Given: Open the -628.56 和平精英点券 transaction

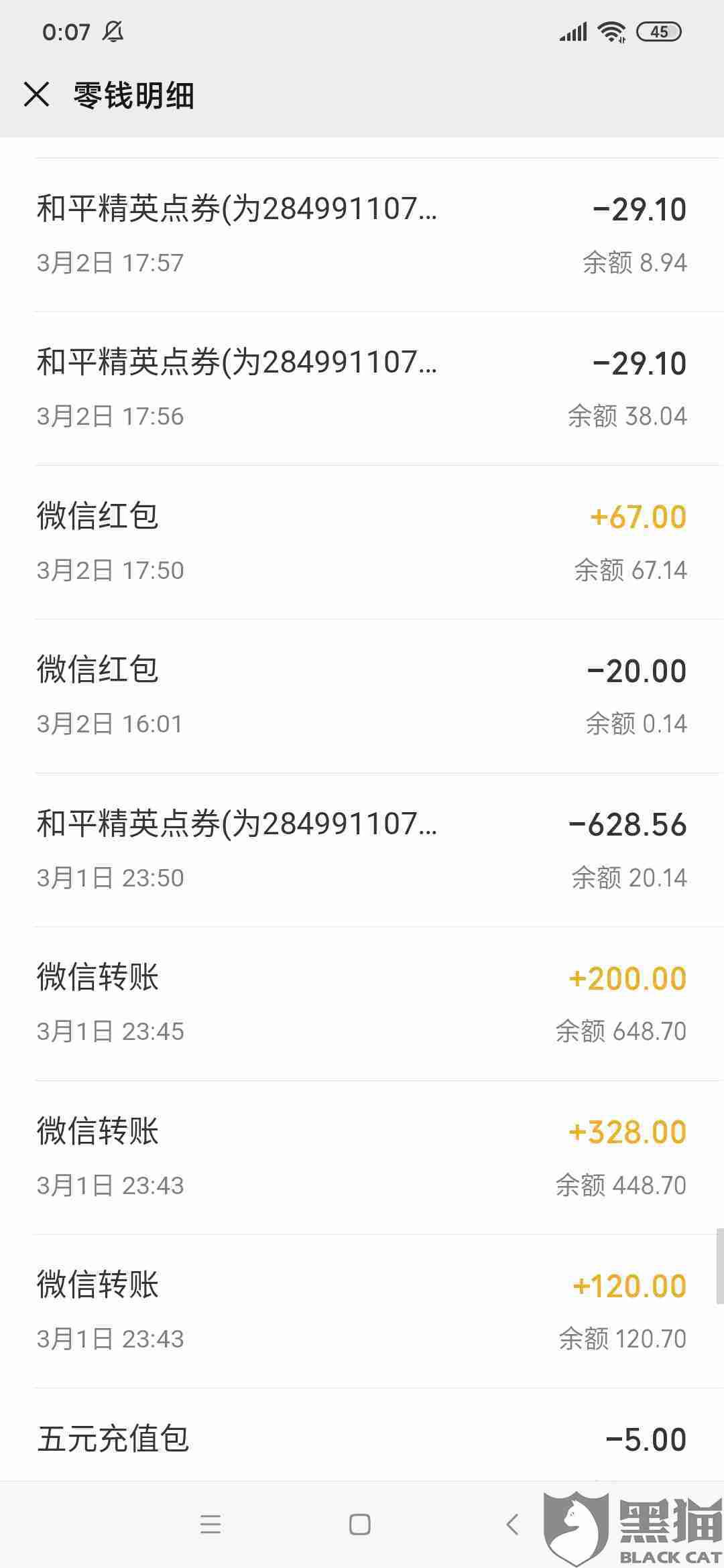Looking at the screenshot, I should (362, 850).
